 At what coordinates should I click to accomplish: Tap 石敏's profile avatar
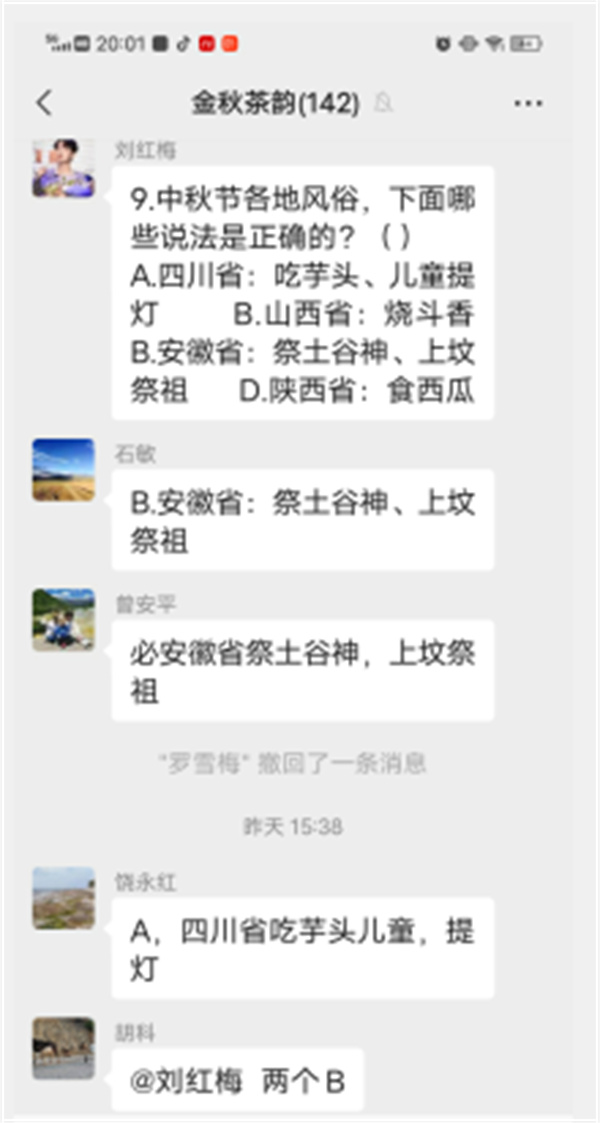(x=63, y=469)
